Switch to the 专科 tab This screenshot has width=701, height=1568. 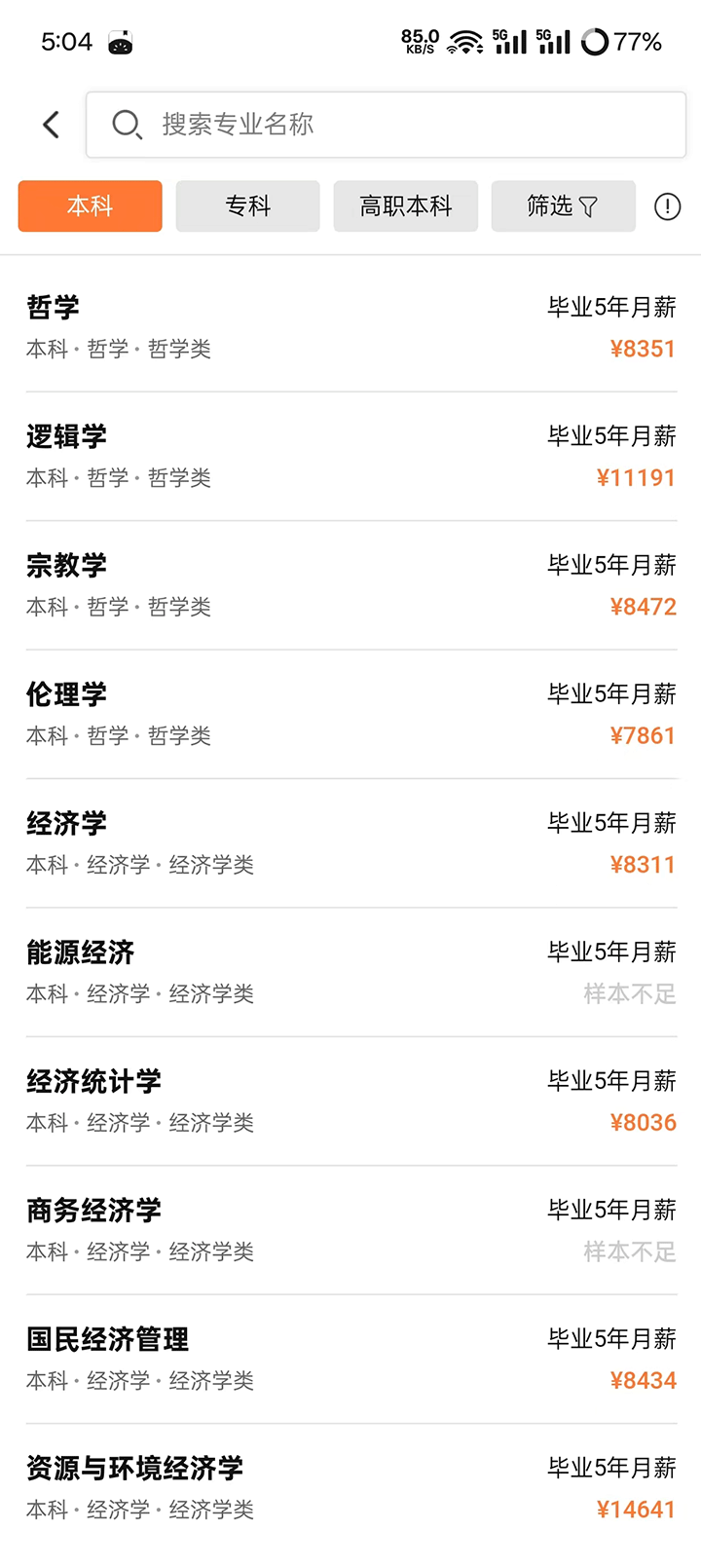tap(247, 206)
